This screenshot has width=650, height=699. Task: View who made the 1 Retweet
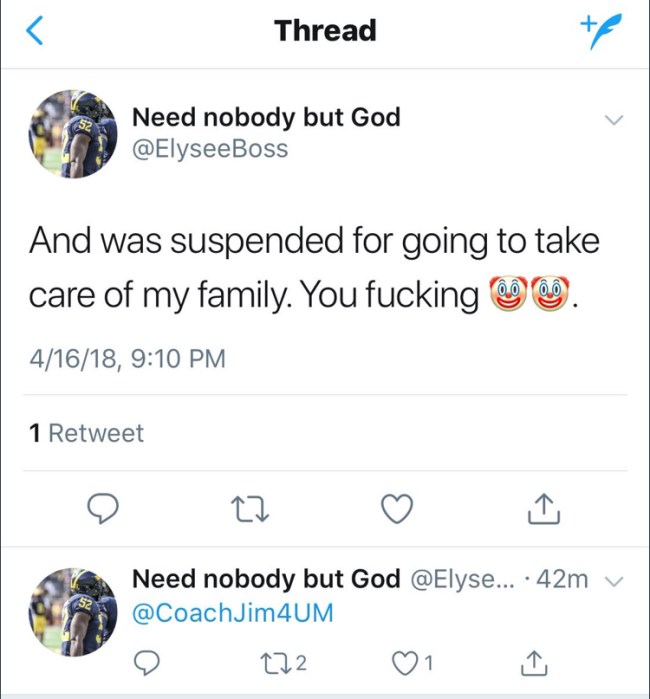point(87,433)
